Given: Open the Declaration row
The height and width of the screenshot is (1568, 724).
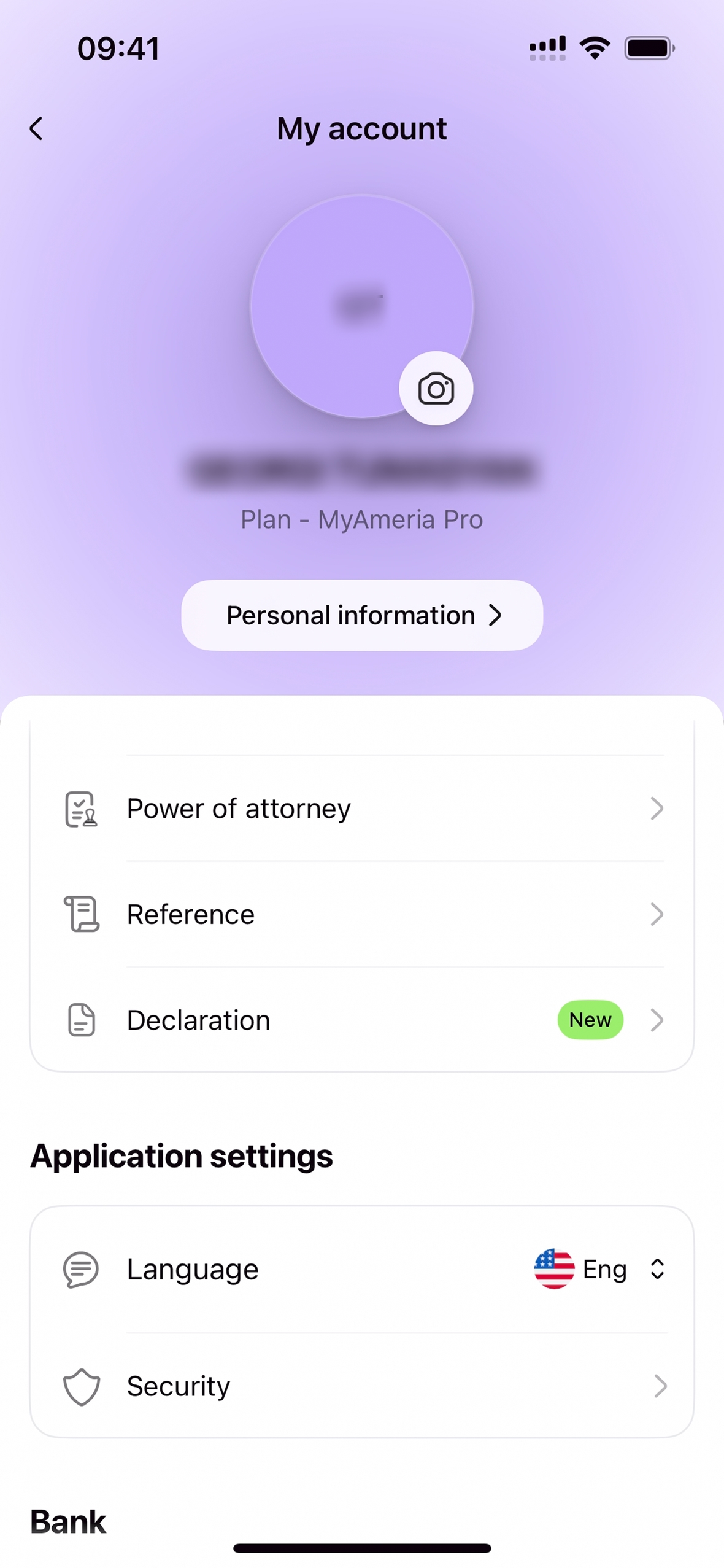Looking at the screenshot, I should (362, 1020).
